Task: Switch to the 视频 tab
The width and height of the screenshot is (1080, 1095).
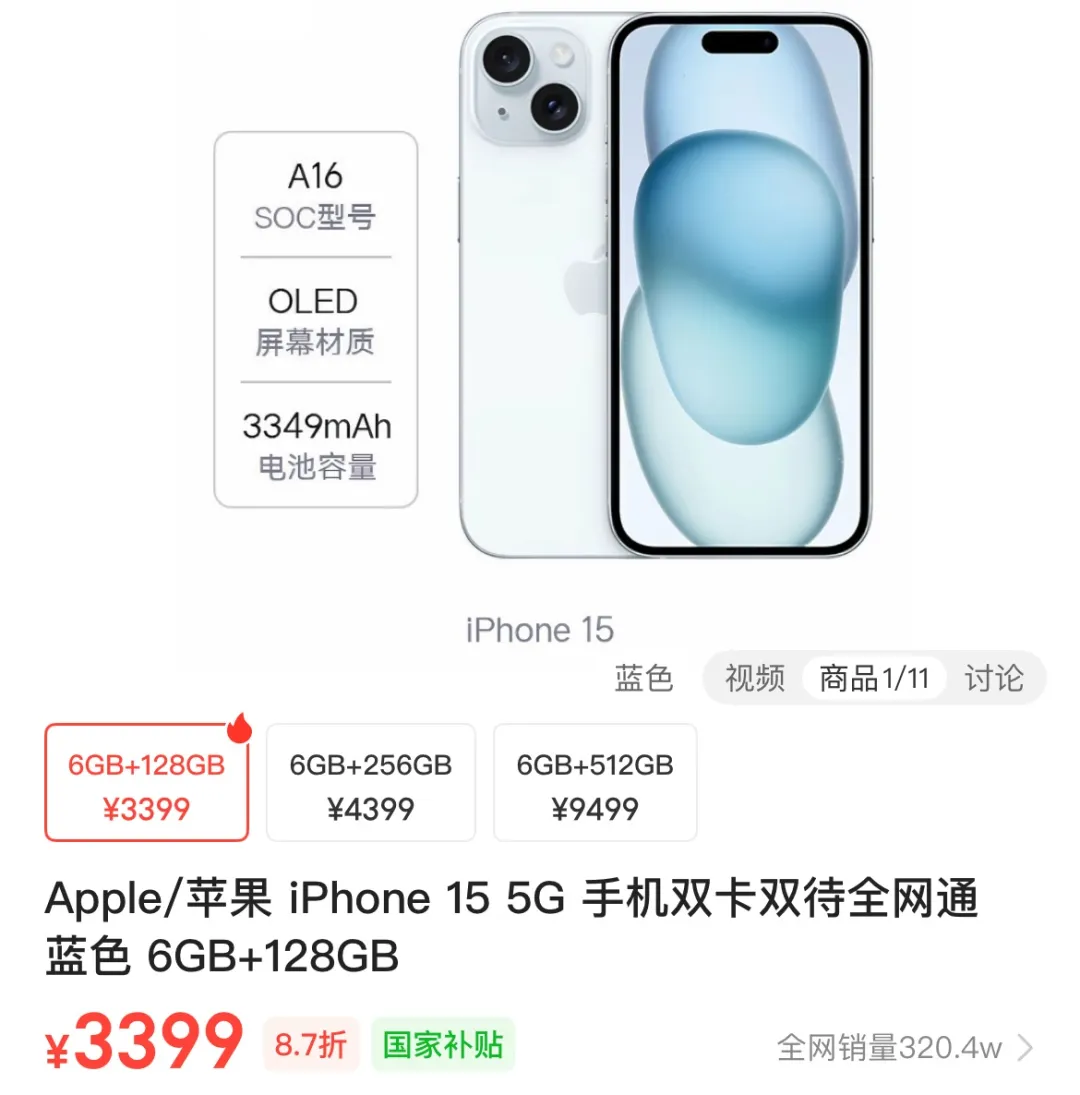Action: click(755, 679)
